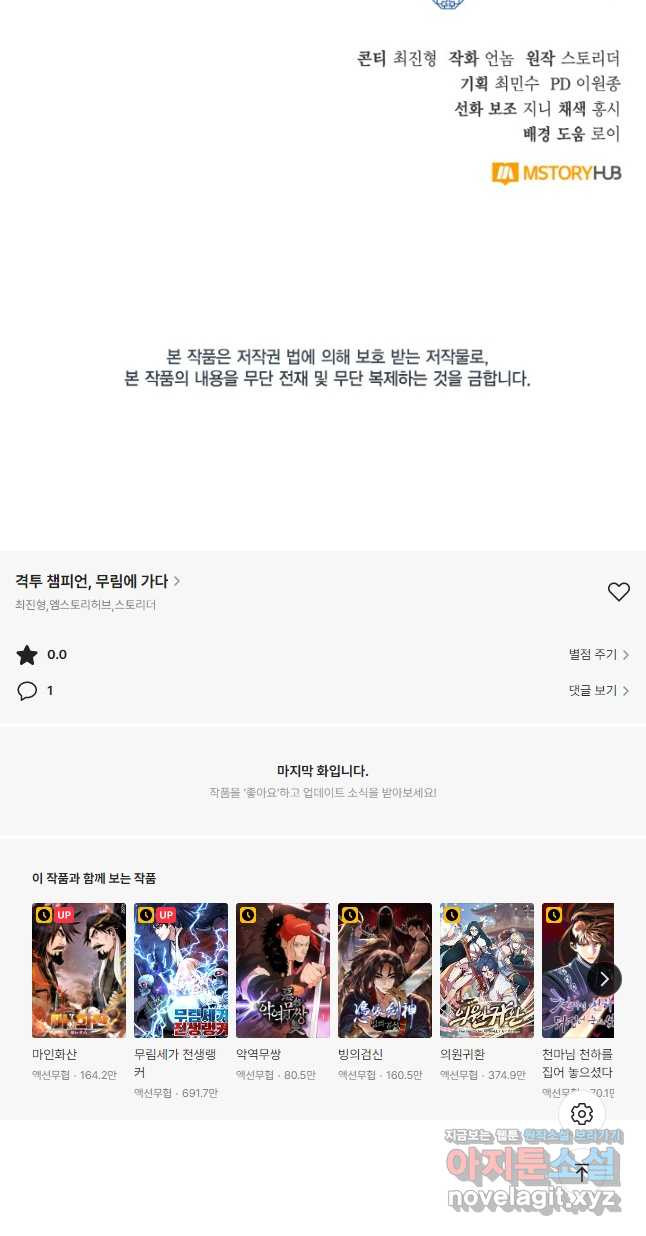Open the 빙의검신 webtoon card

tap(385, 970)
